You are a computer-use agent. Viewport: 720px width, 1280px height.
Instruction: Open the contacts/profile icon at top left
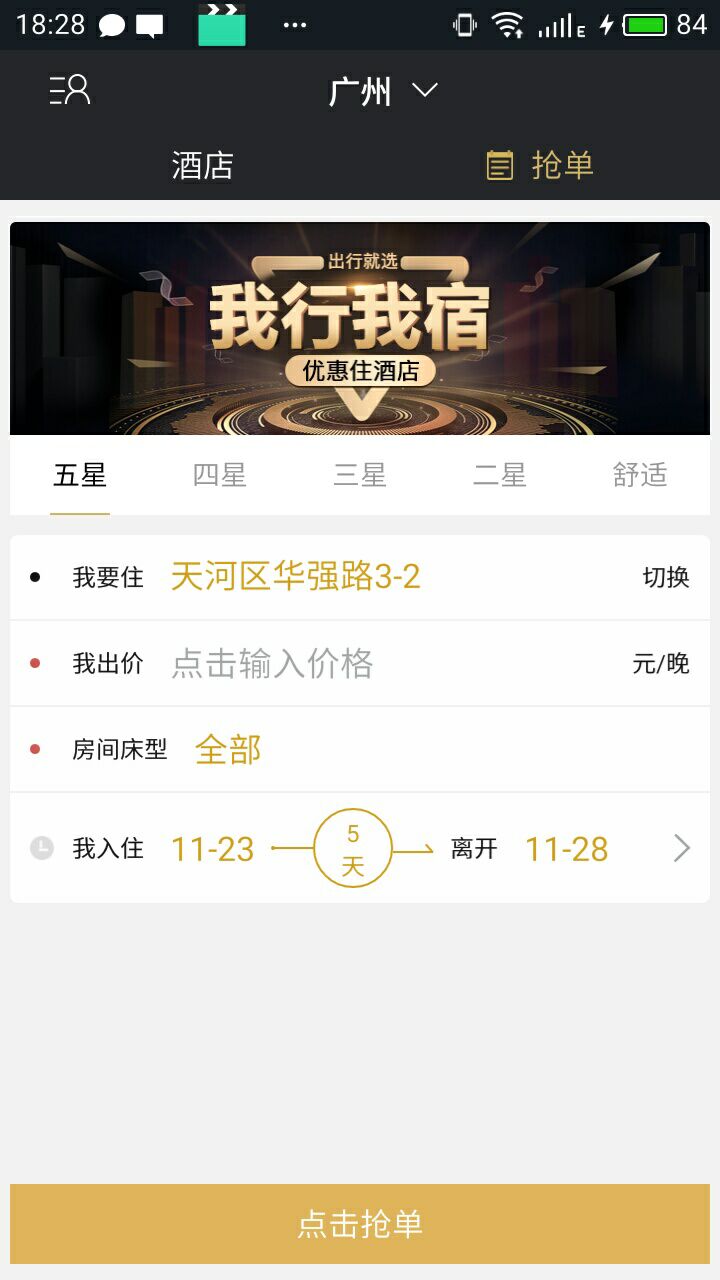coord(68,90)
